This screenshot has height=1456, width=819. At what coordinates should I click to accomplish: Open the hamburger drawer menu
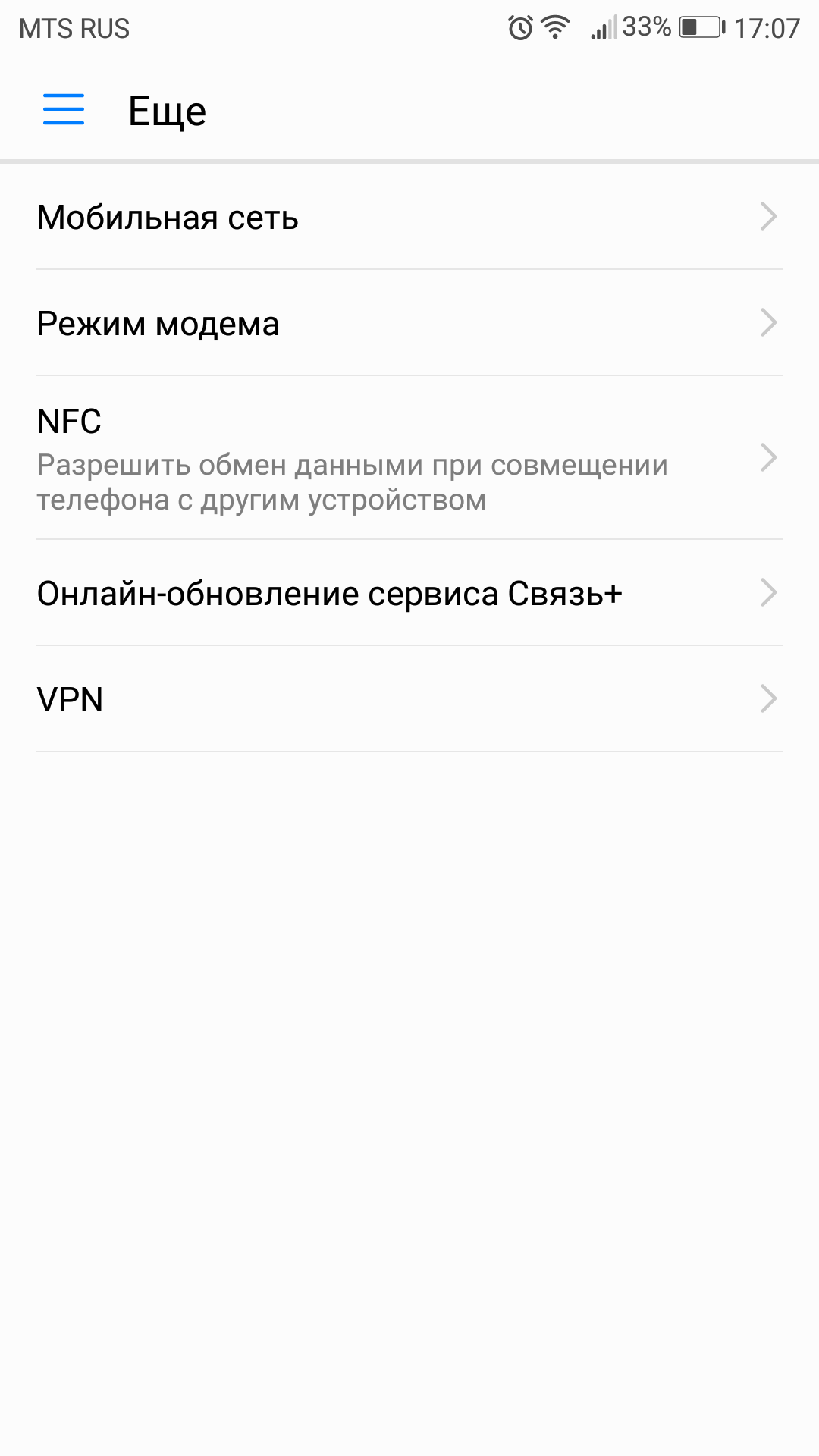[64, 110]
